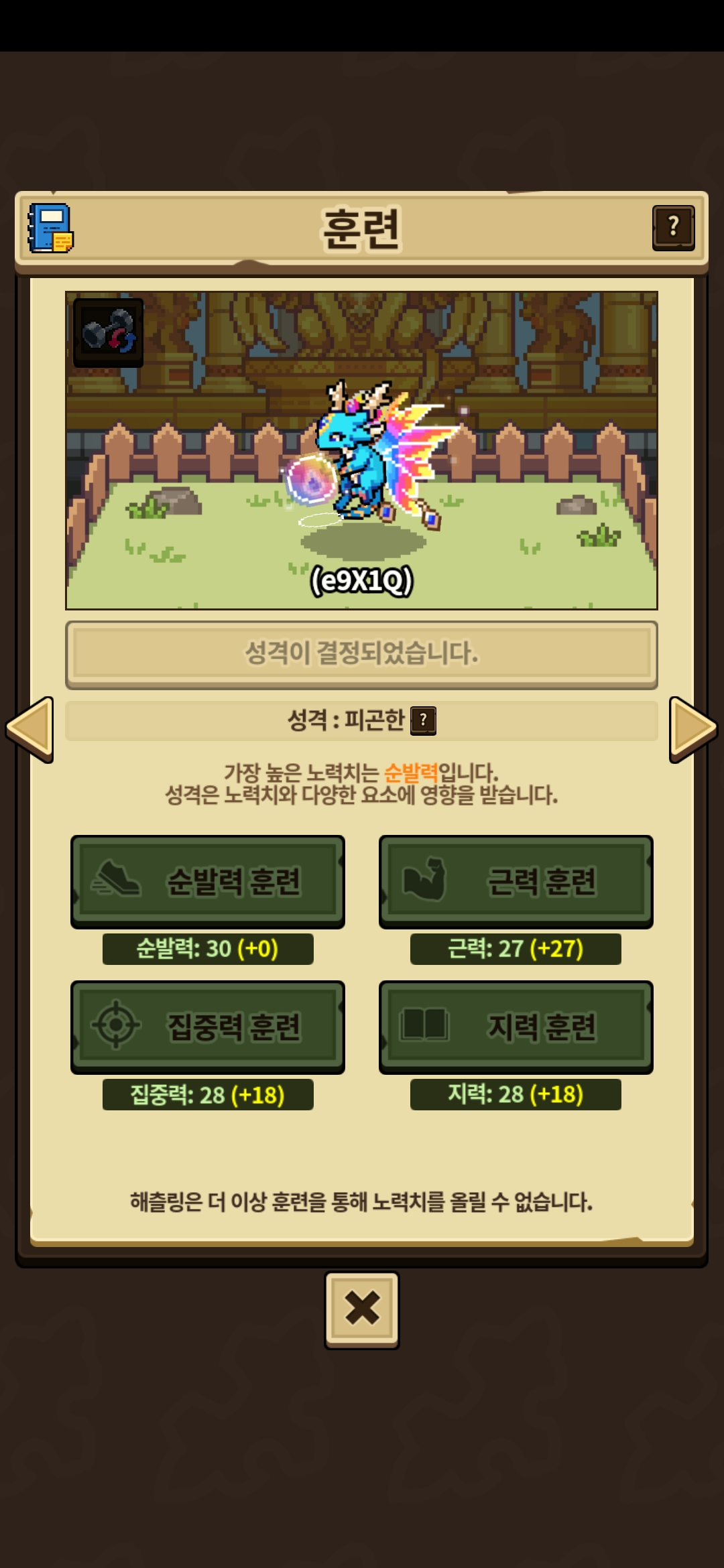Screen dimensions: 724x1568
Task: Open the training help question mark
Action: point(673,228)
